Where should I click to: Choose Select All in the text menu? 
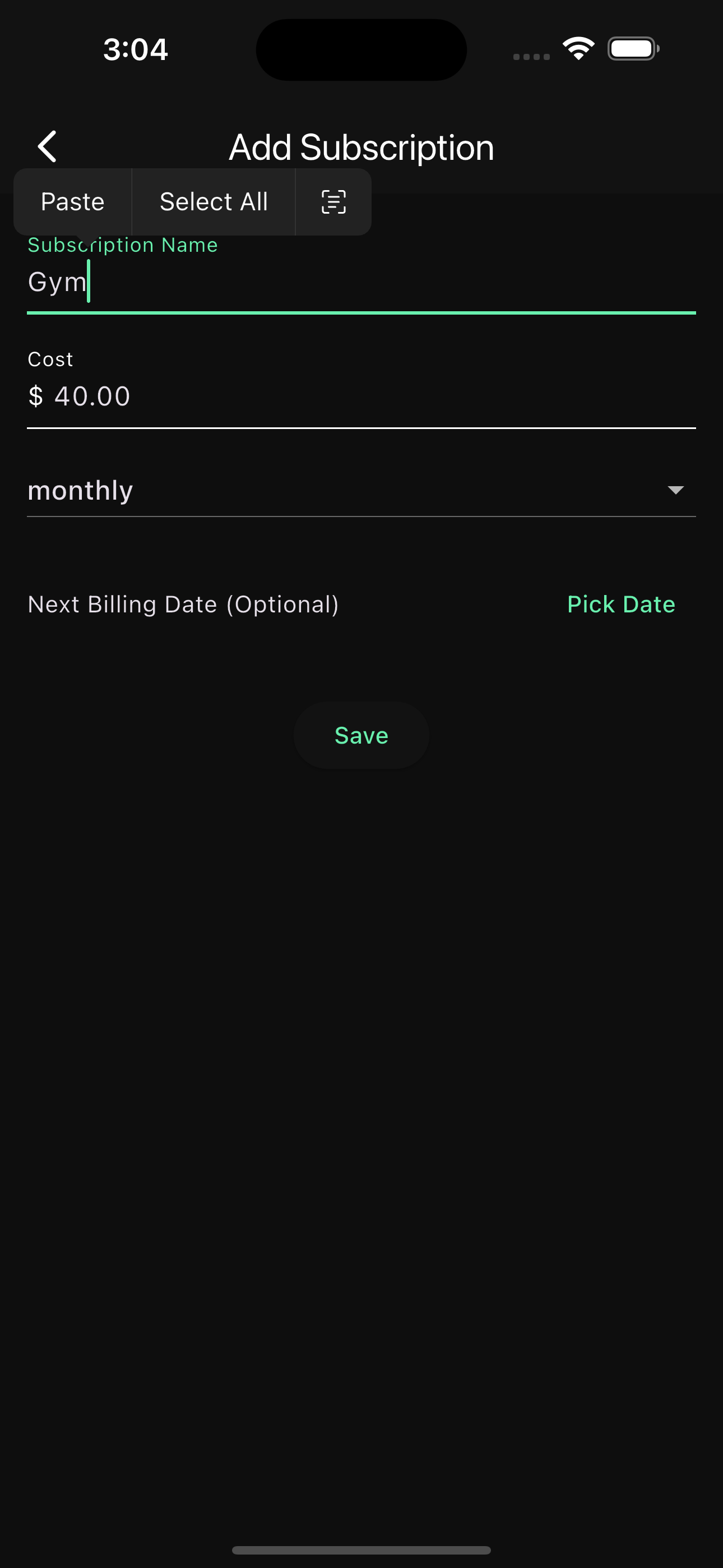click(213, 201)
